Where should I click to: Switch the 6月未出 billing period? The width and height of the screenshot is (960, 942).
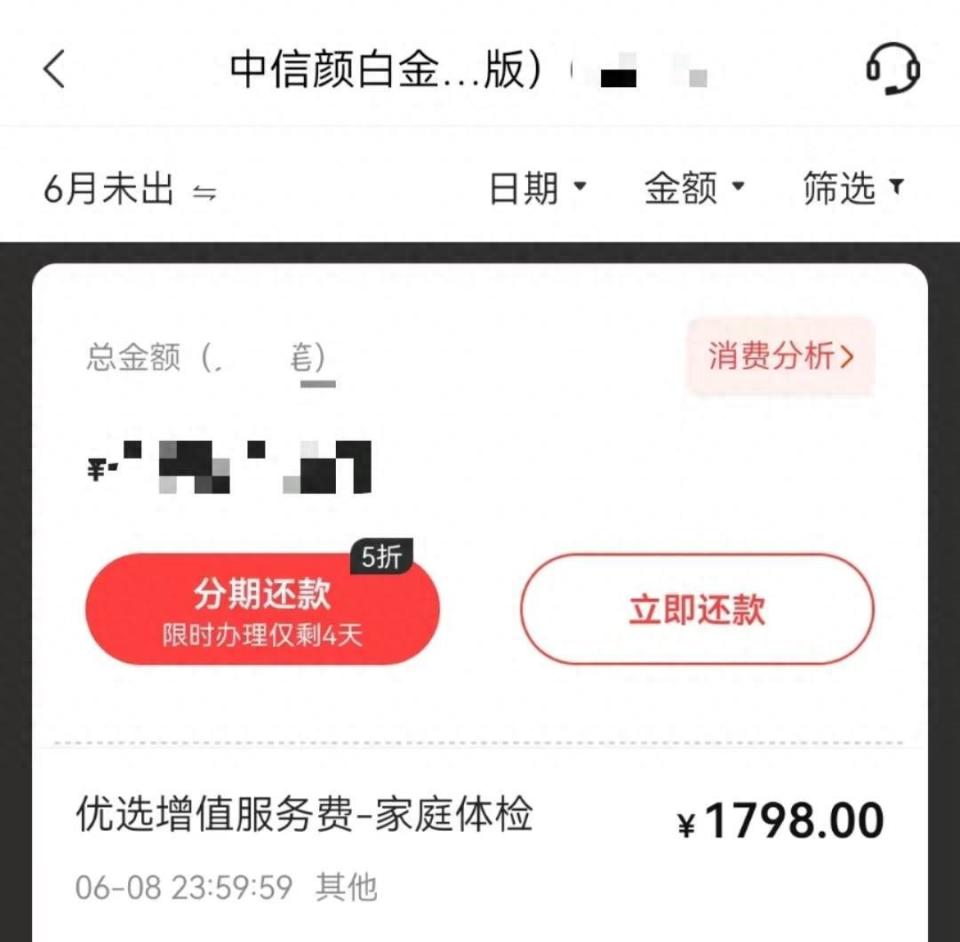point(130,189)
